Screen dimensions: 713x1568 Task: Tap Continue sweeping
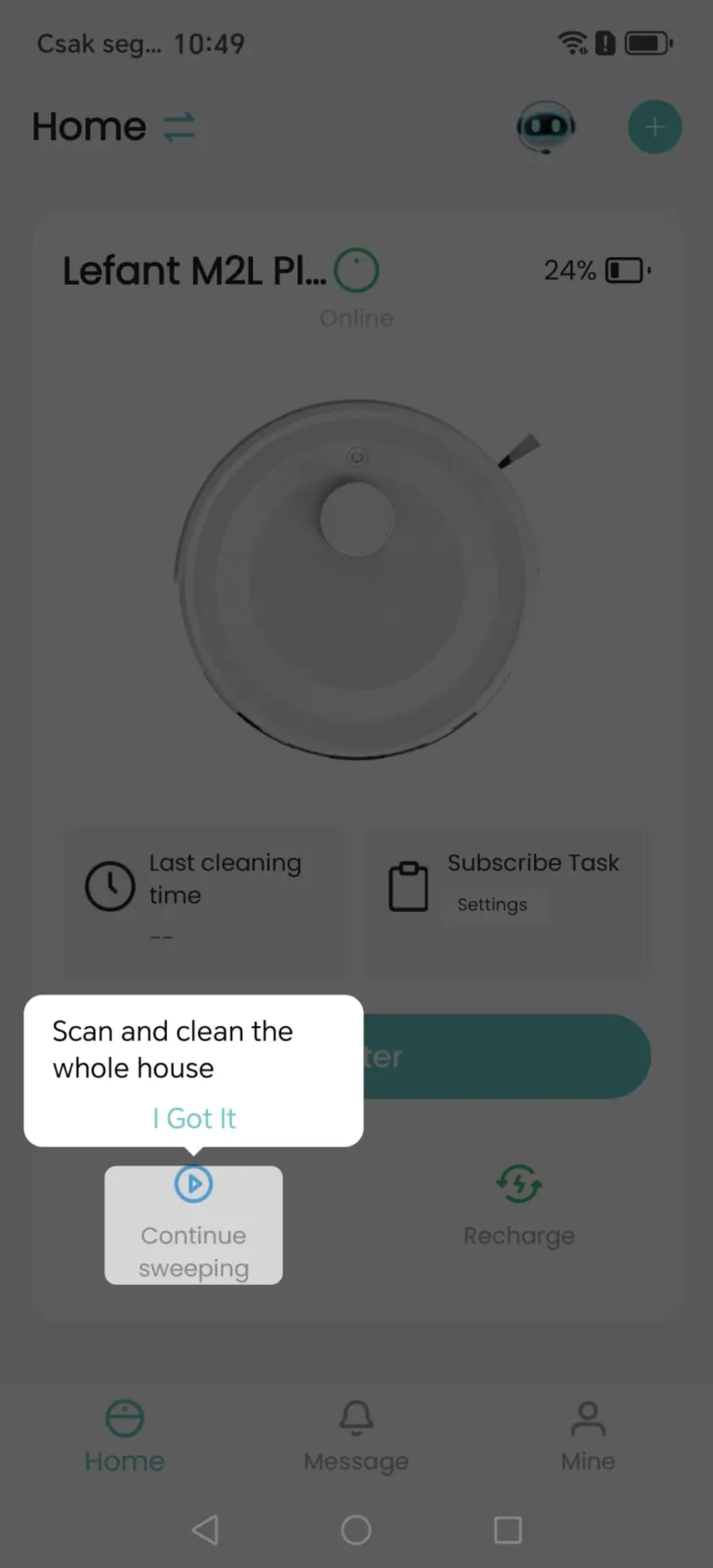pyautogui.click(x=193, y=1225)
